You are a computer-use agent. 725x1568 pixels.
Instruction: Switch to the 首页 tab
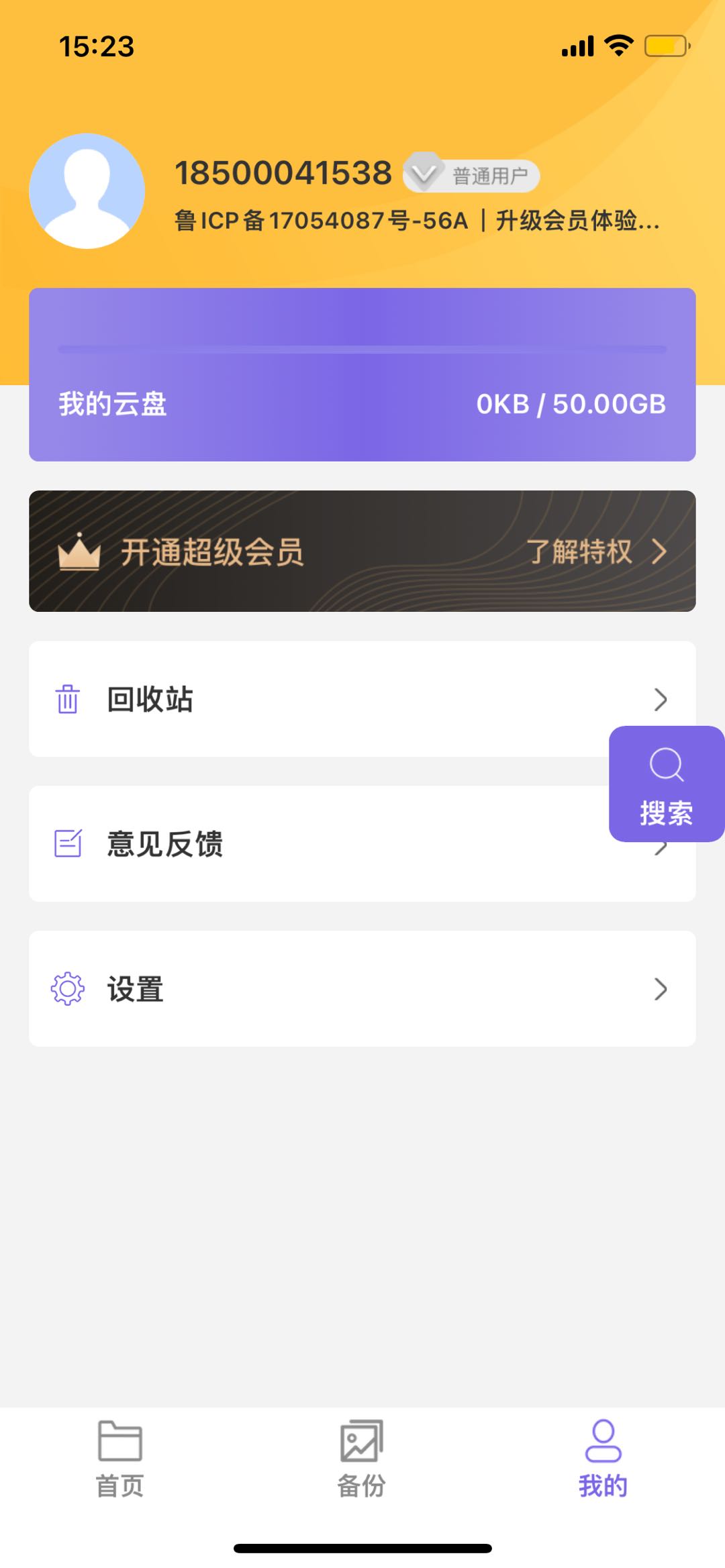tap(120, 1459)
